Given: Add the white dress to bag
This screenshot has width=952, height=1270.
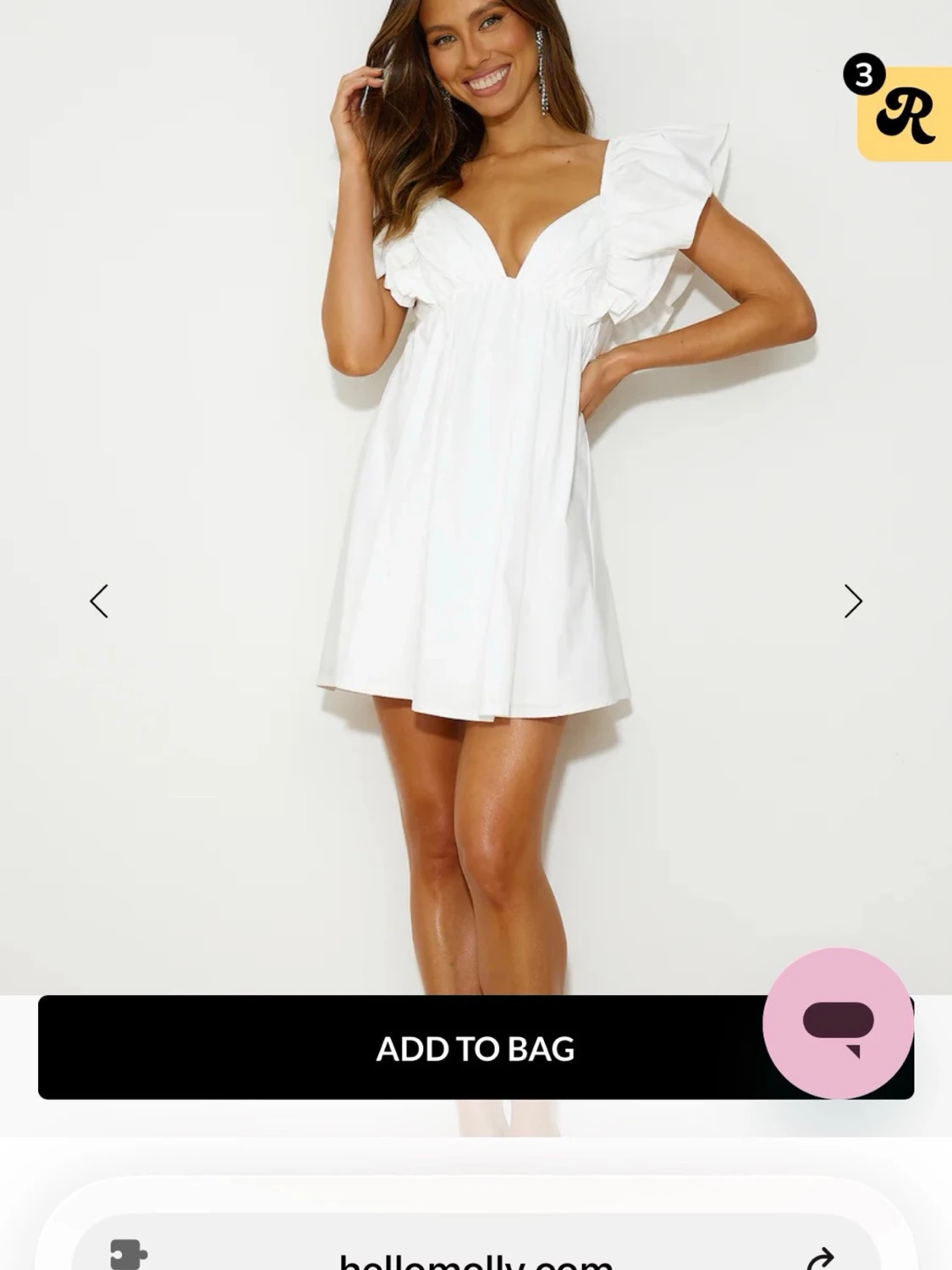Looking at the screenshot, I should 398,1048.
